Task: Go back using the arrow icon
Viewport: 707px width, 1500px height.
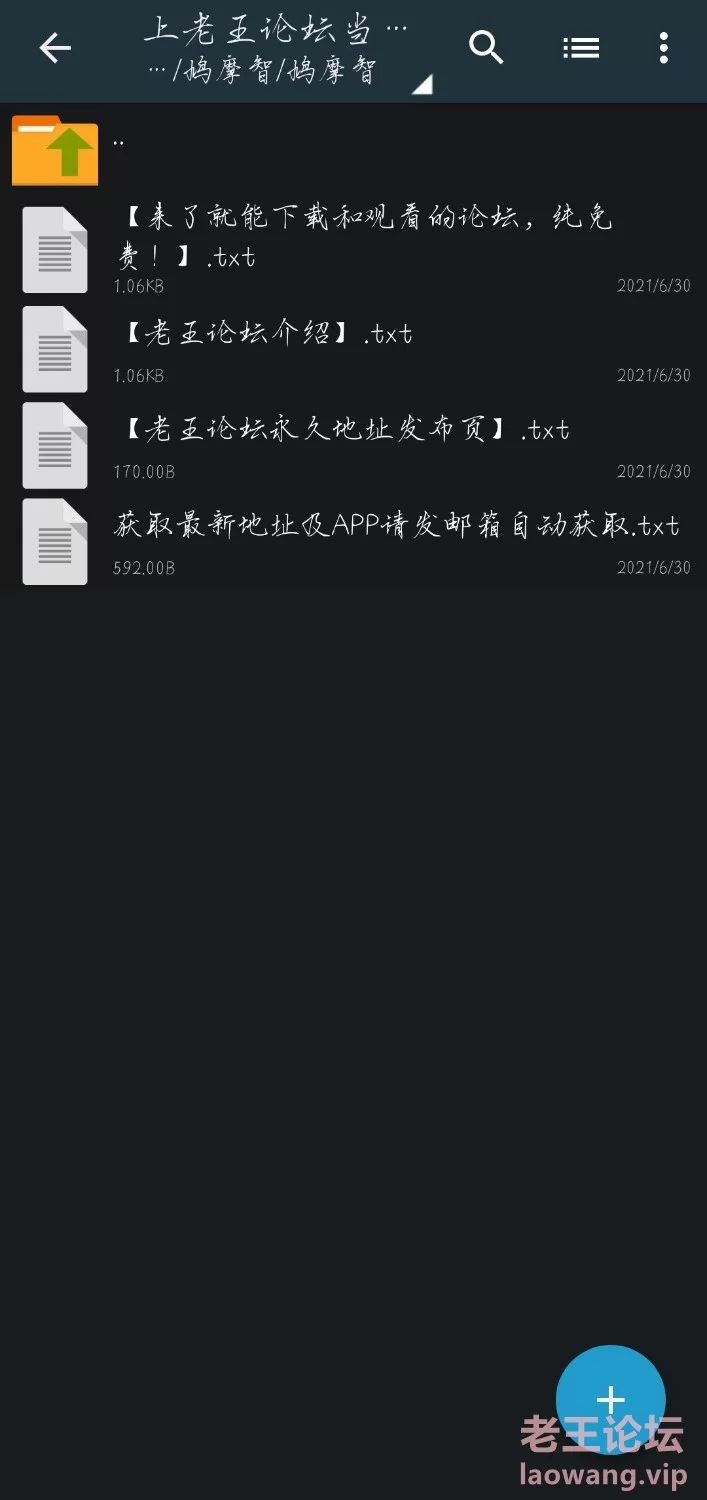Action: coord(55,48)
